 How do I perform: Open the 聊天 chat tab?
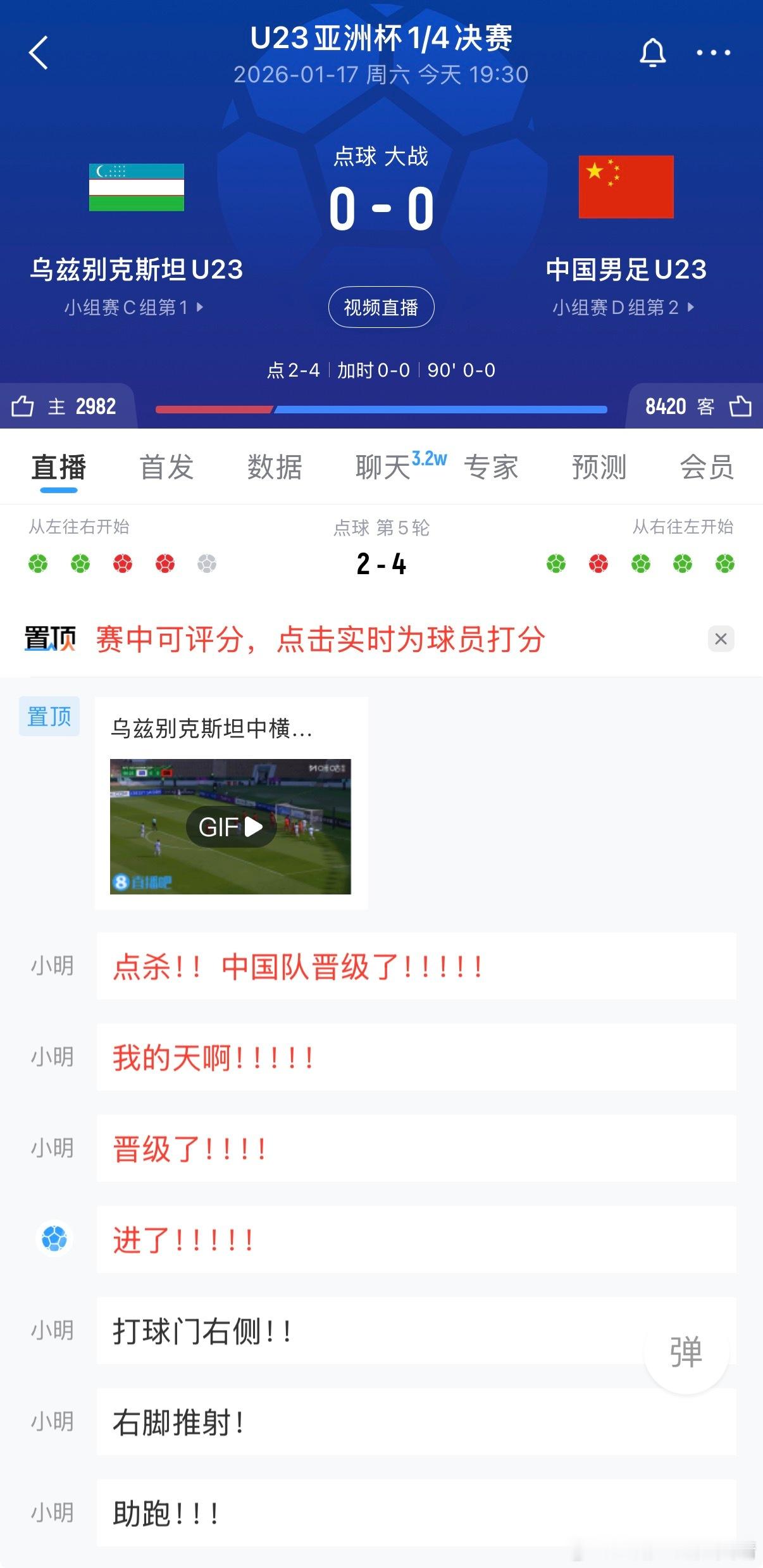381,467
